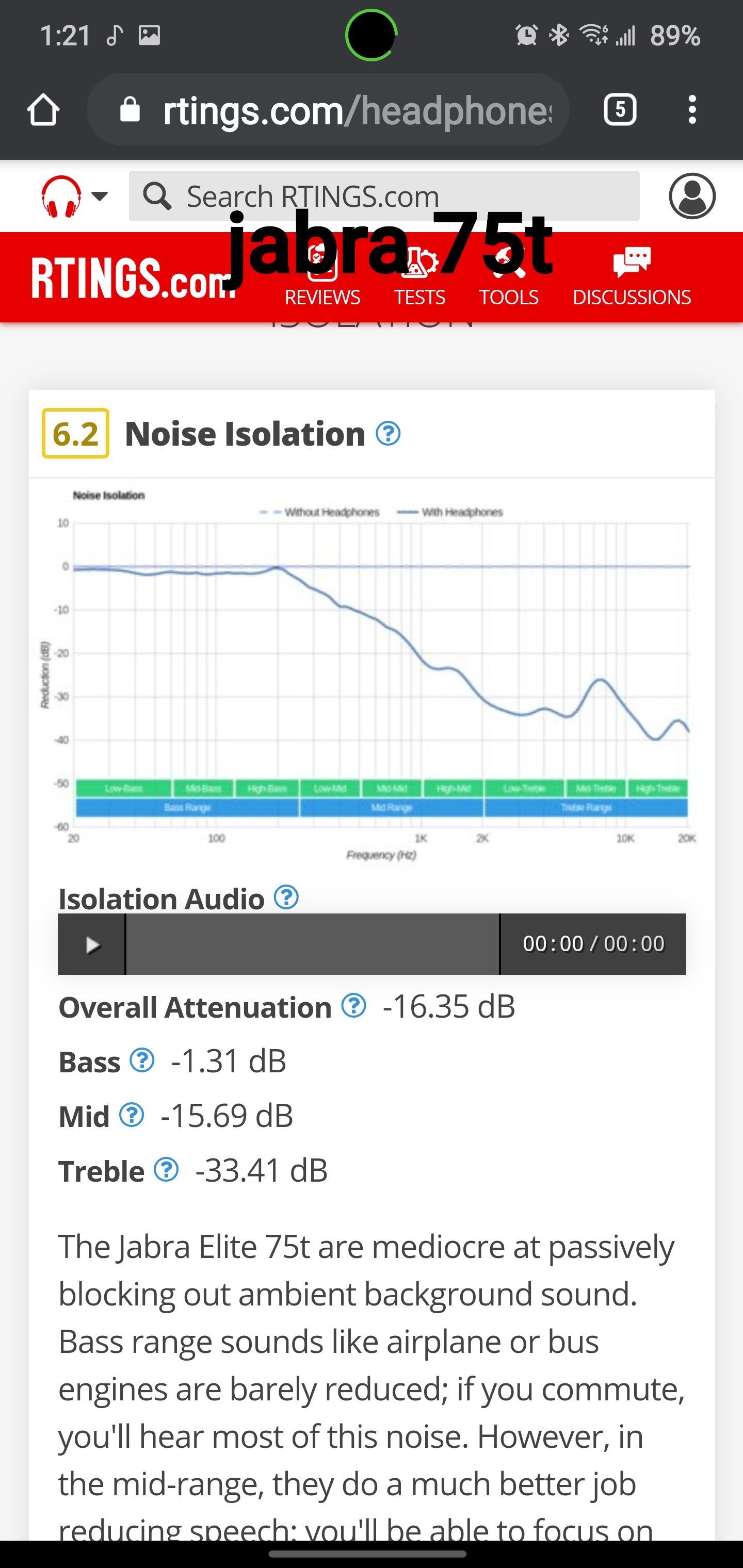Viewport: 743px width, 1568px height.
Task: Show help for Bass attenuation
Action: coord(142,1060)
